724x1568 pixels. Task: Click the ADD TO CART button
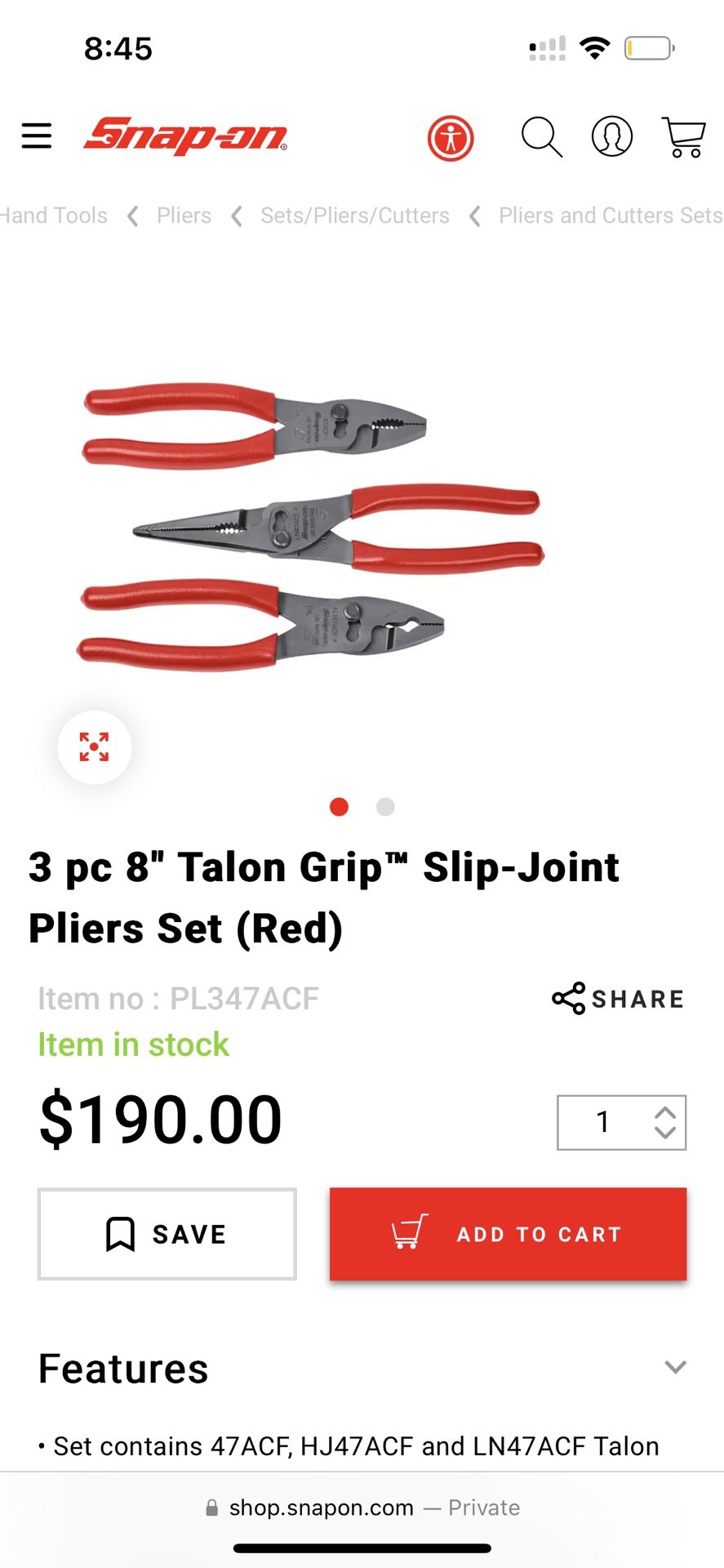click(x=507, y=1234)
